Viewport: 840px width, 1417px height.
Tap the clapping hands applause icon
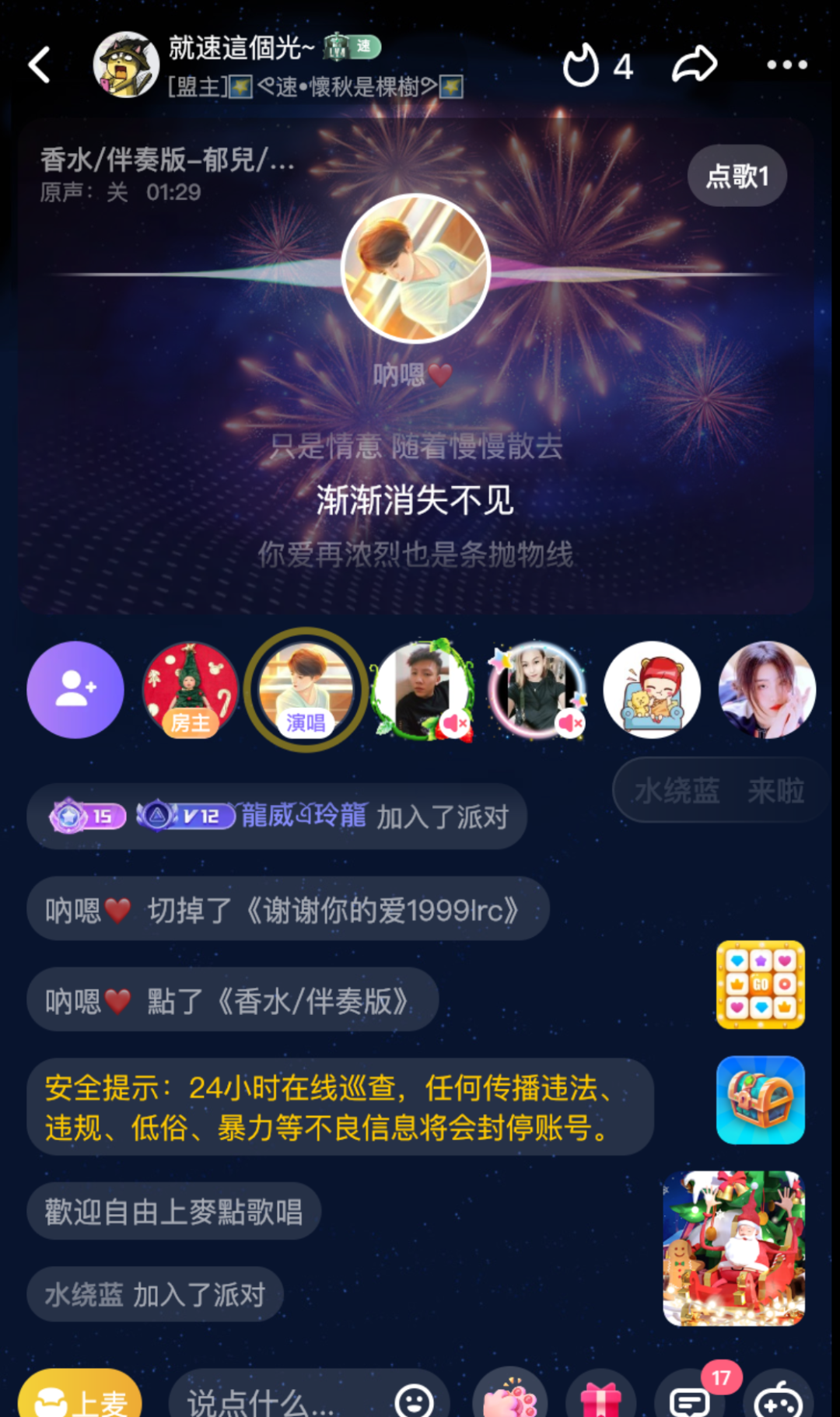coord(510,1398)
